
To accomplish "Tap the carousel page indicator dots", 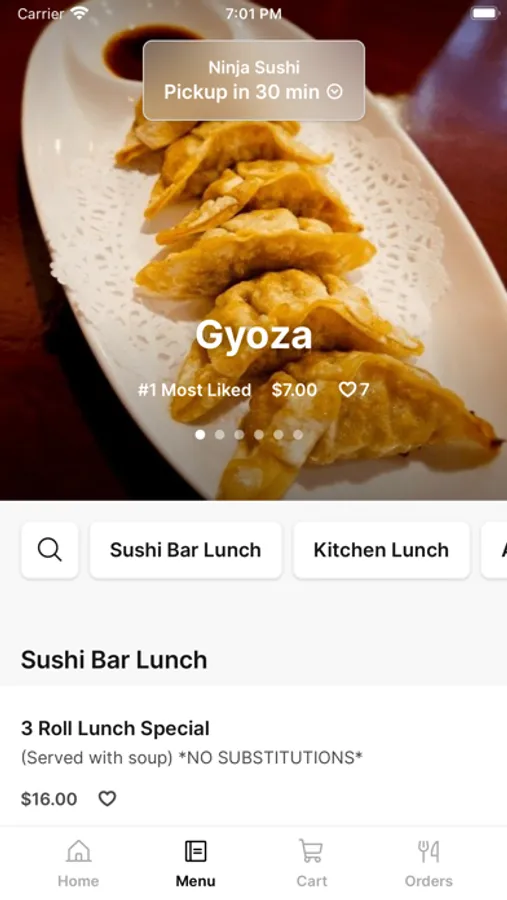I will click(x=249, y=435).
